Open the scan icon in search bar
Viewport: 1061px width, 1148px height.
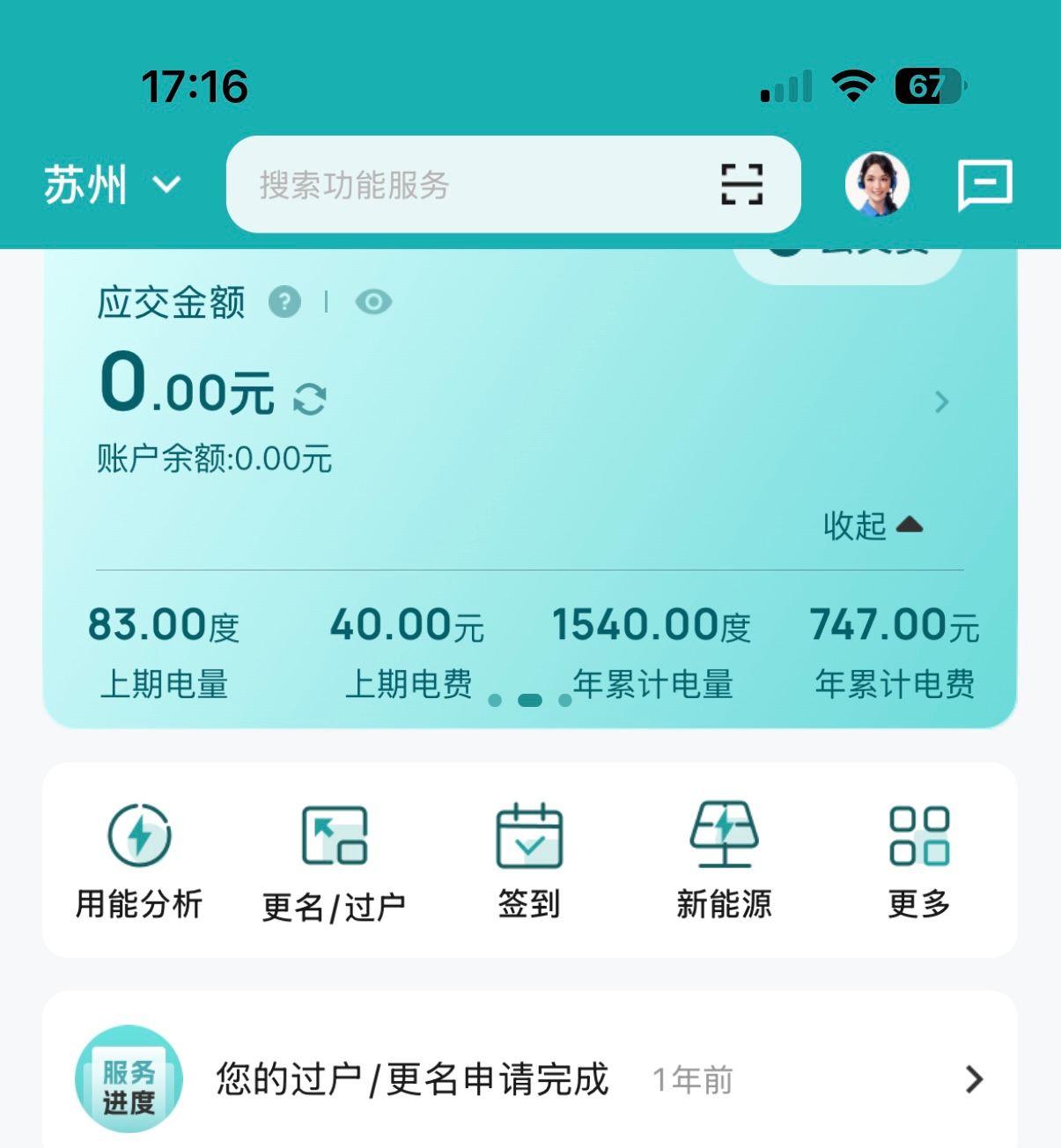point(741,185)
